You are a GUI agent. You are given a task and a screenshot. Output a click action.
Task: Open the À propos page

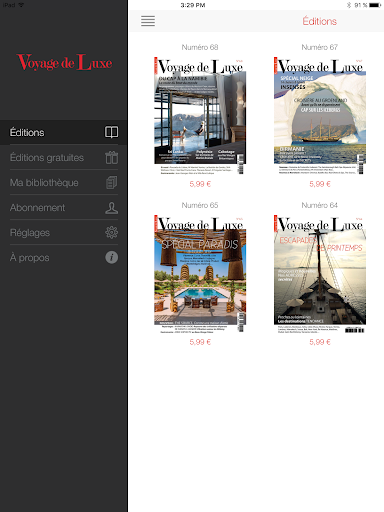click(x=64, y=257)
